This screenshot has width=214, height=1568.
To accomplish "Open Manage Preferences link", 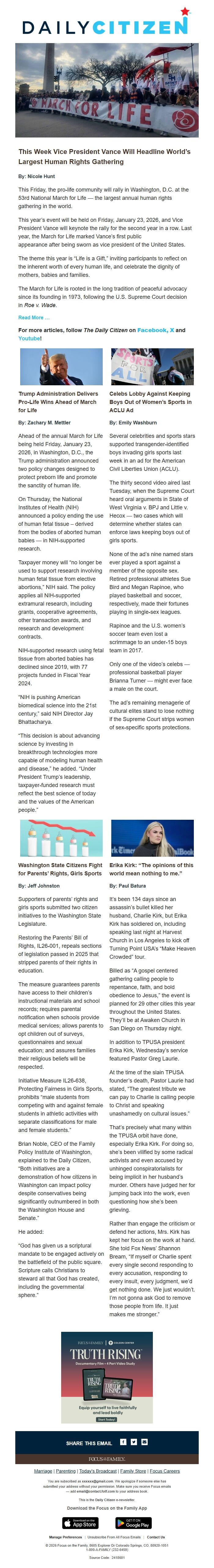I will (x=65, y=1537).
